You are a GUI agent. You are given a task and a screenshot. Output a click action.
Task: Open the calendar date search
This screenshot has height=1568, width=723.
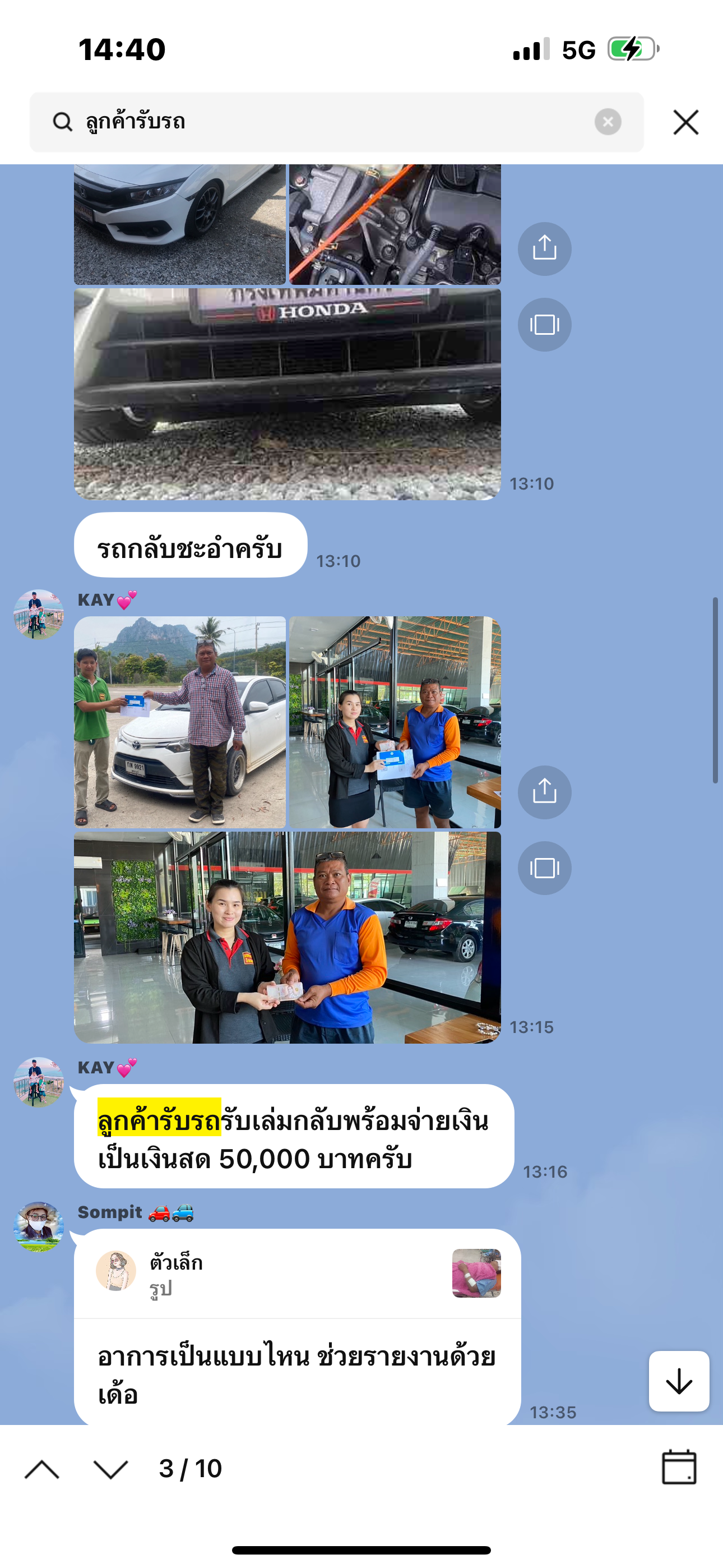679,1468
